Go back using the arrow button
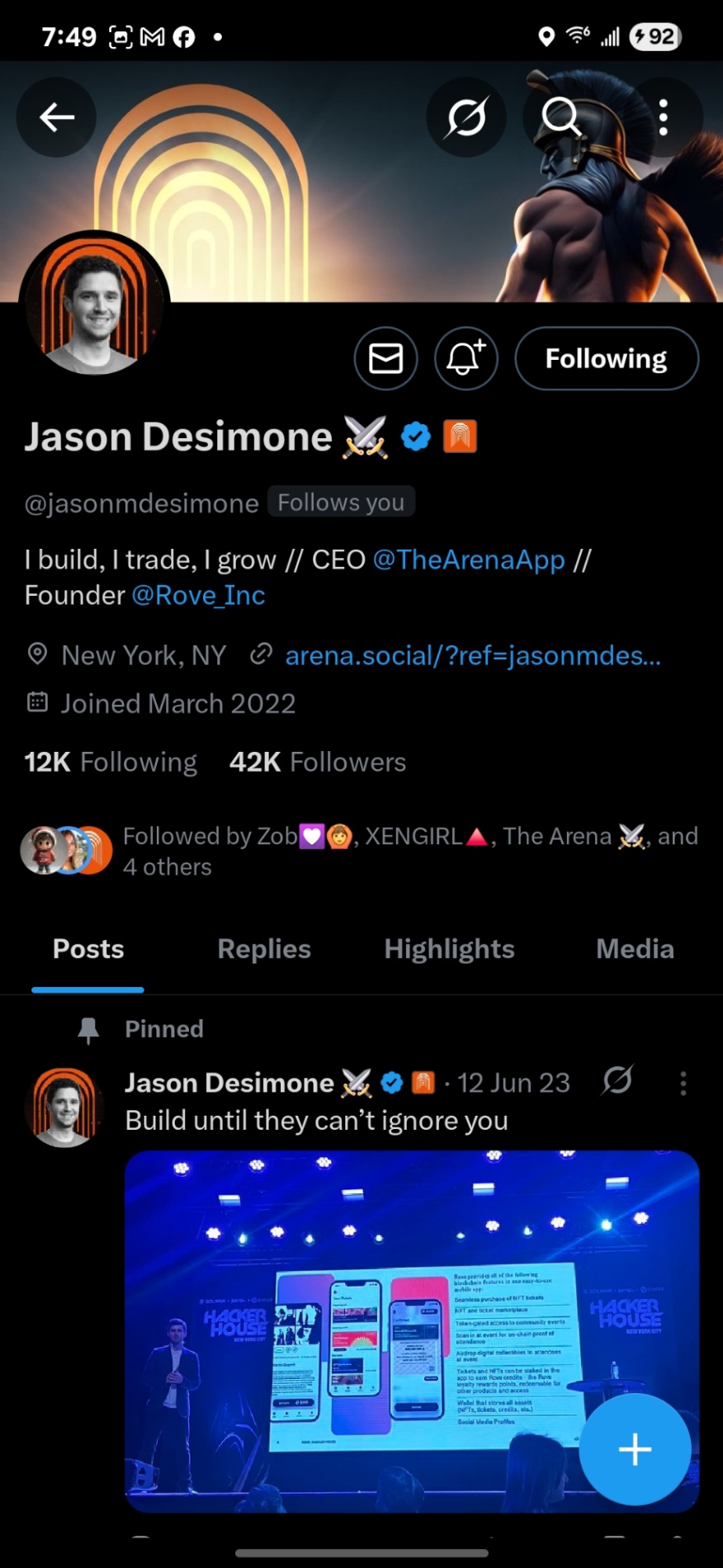 (56, 117)
